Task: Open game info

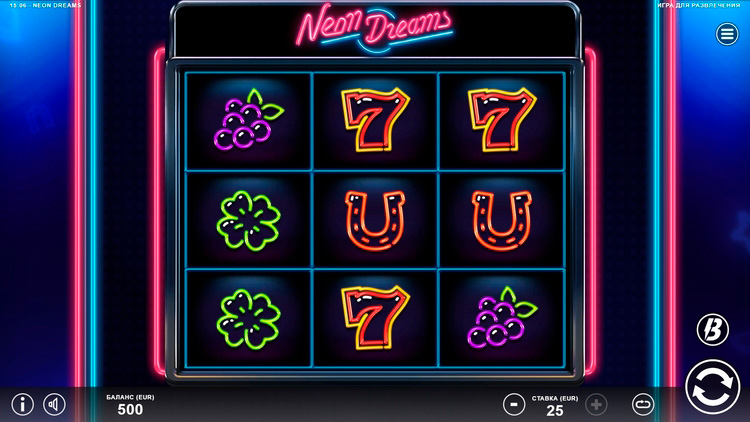Action: (22, 404)
